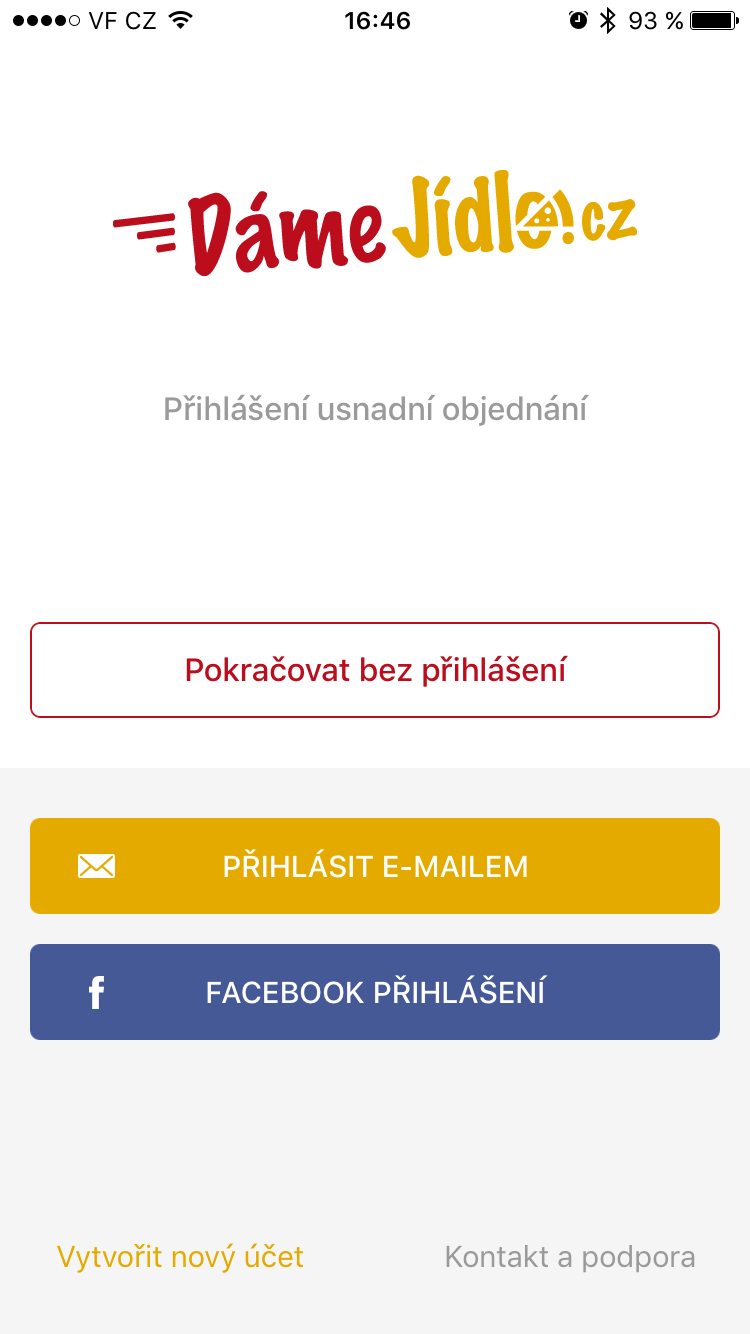750x1334 pixels.
Task: Choose Facebook přihlášení
Action: (375, 992)
